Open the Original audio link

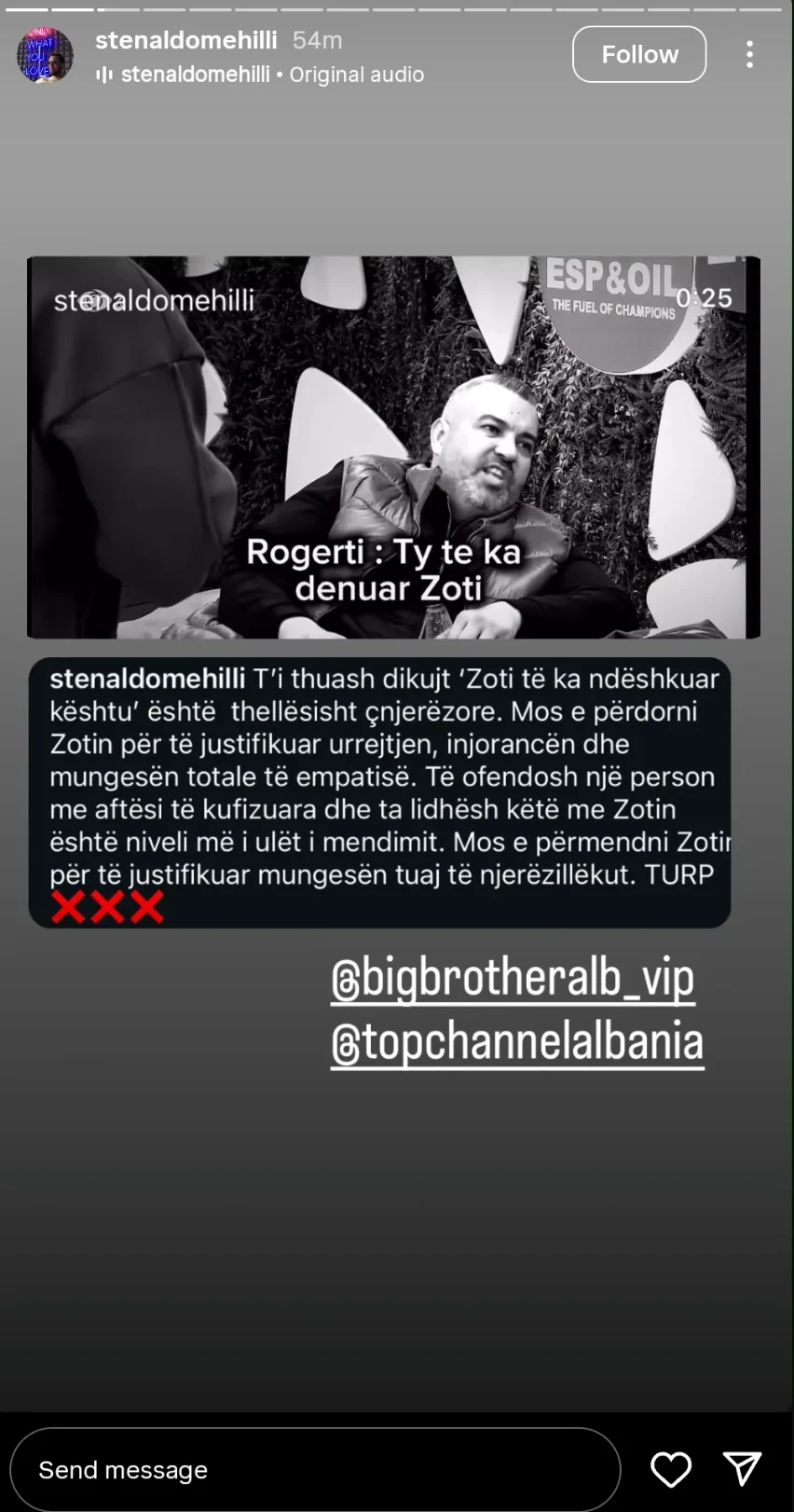point(356,75)
